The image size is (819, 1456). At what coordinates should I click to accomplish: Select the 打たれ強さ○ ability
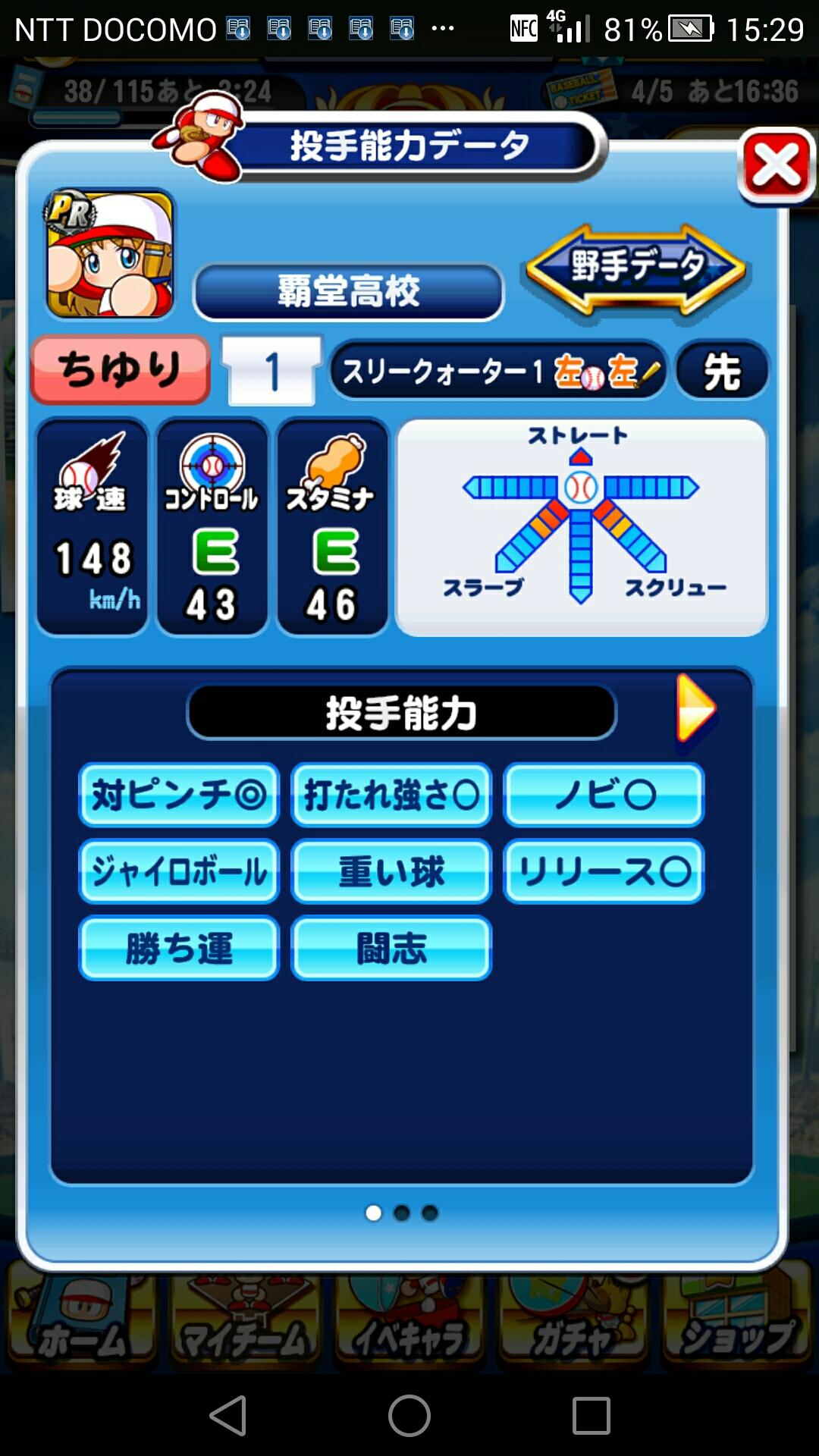391,795
